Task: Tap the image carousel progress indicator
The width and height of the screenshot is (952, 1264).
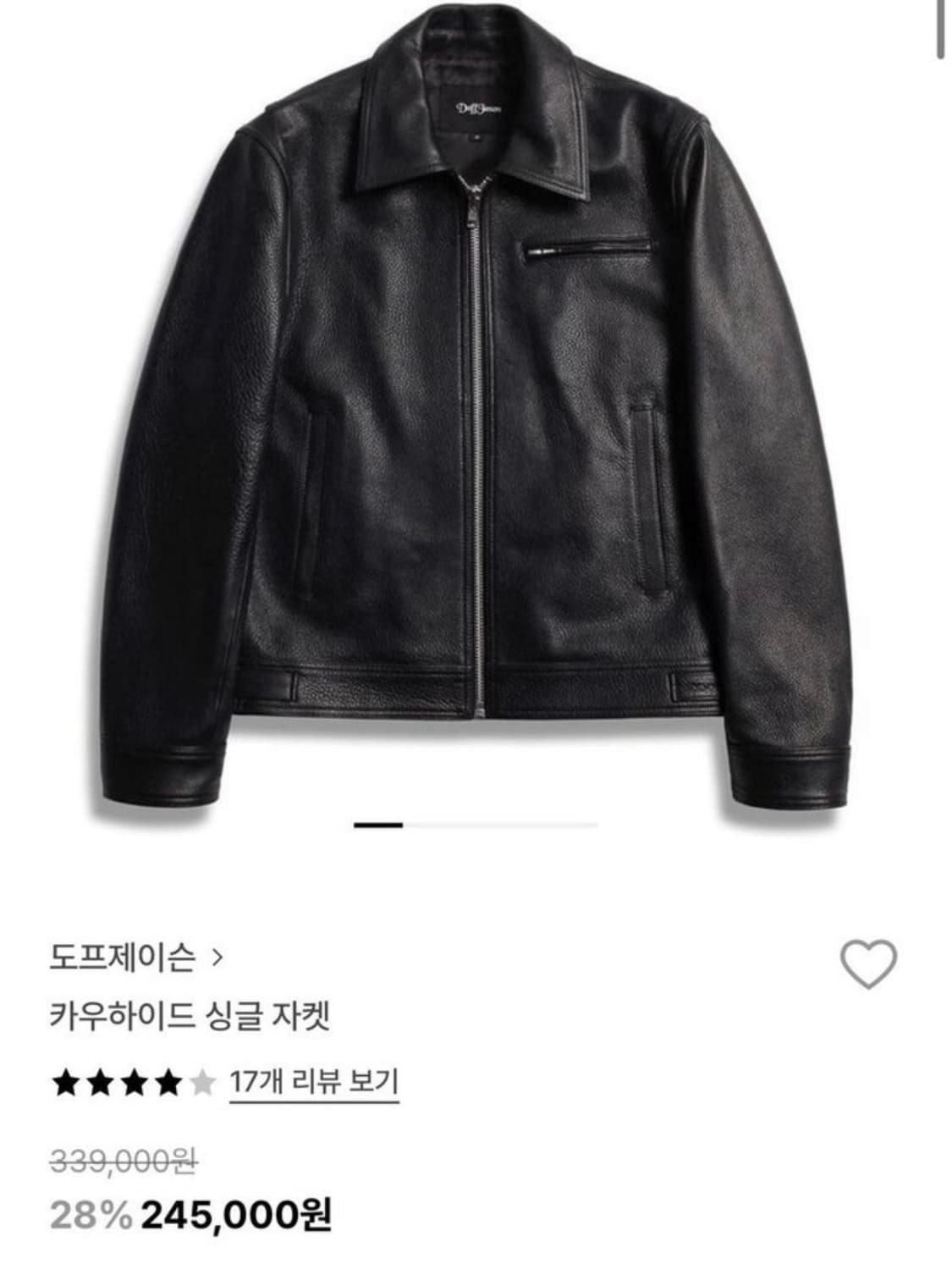Action: click(476, 823)
